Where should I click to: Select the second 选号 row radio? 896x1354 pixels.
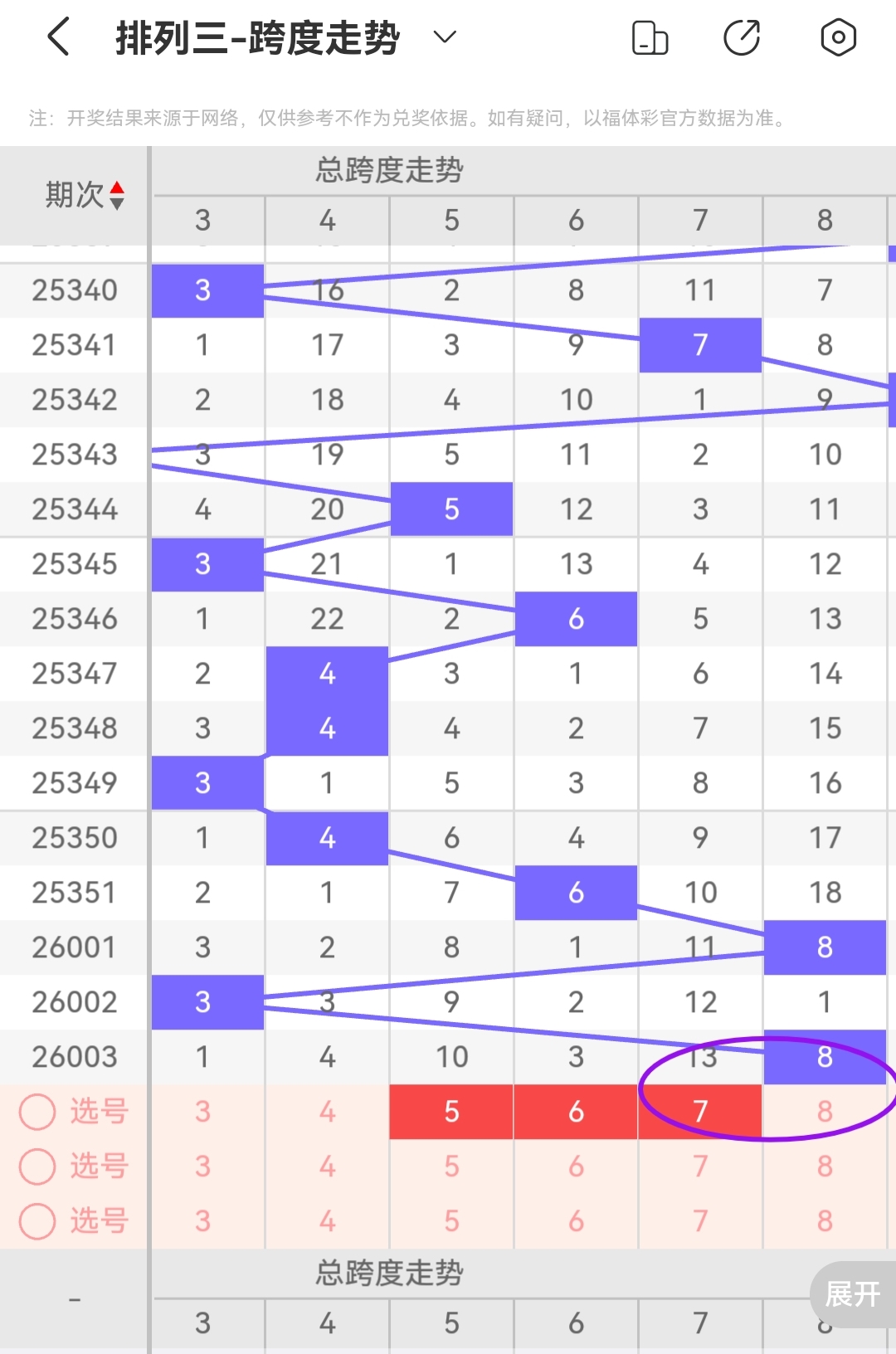click(37, 1166)
